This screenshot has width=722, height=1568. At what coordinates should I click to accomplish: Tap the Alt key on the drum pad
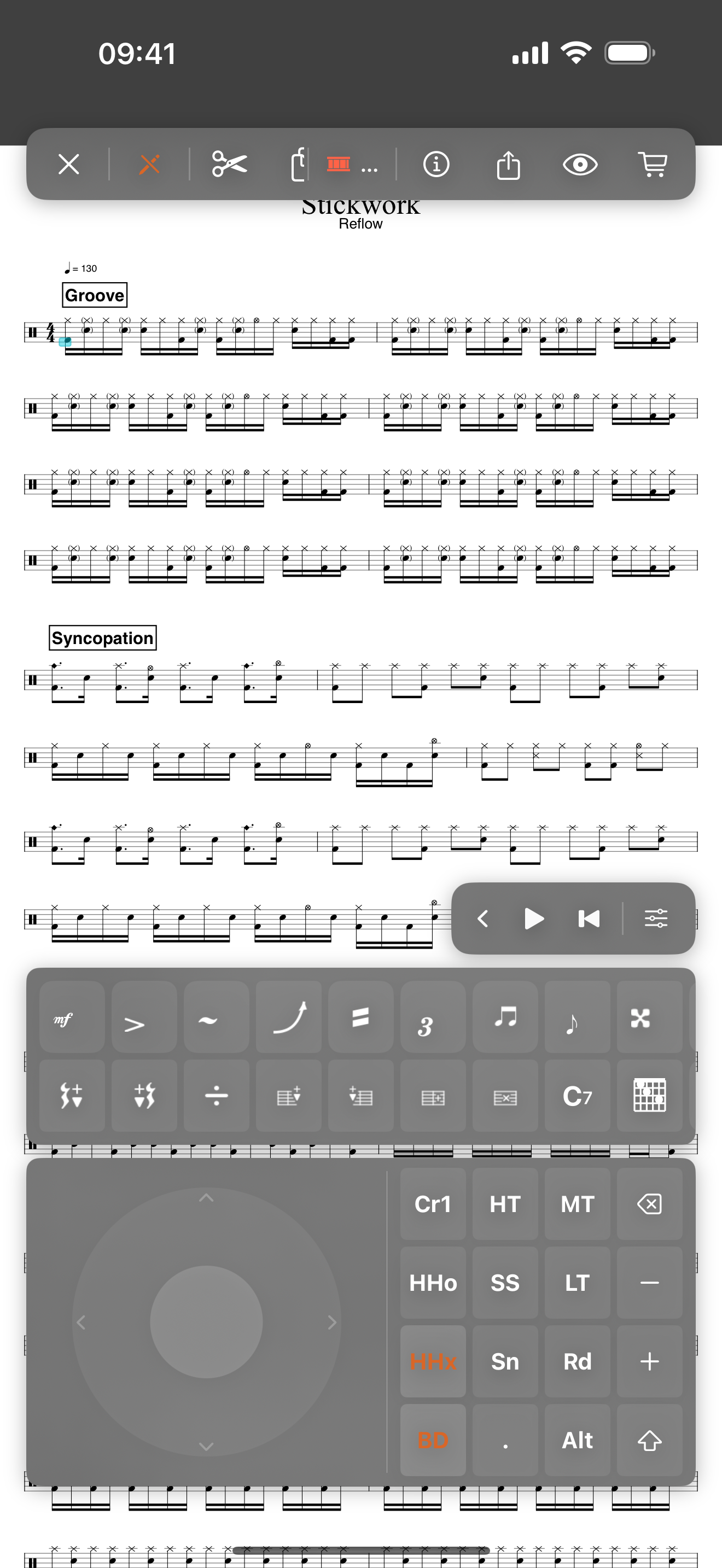[x=577, y=1440]
